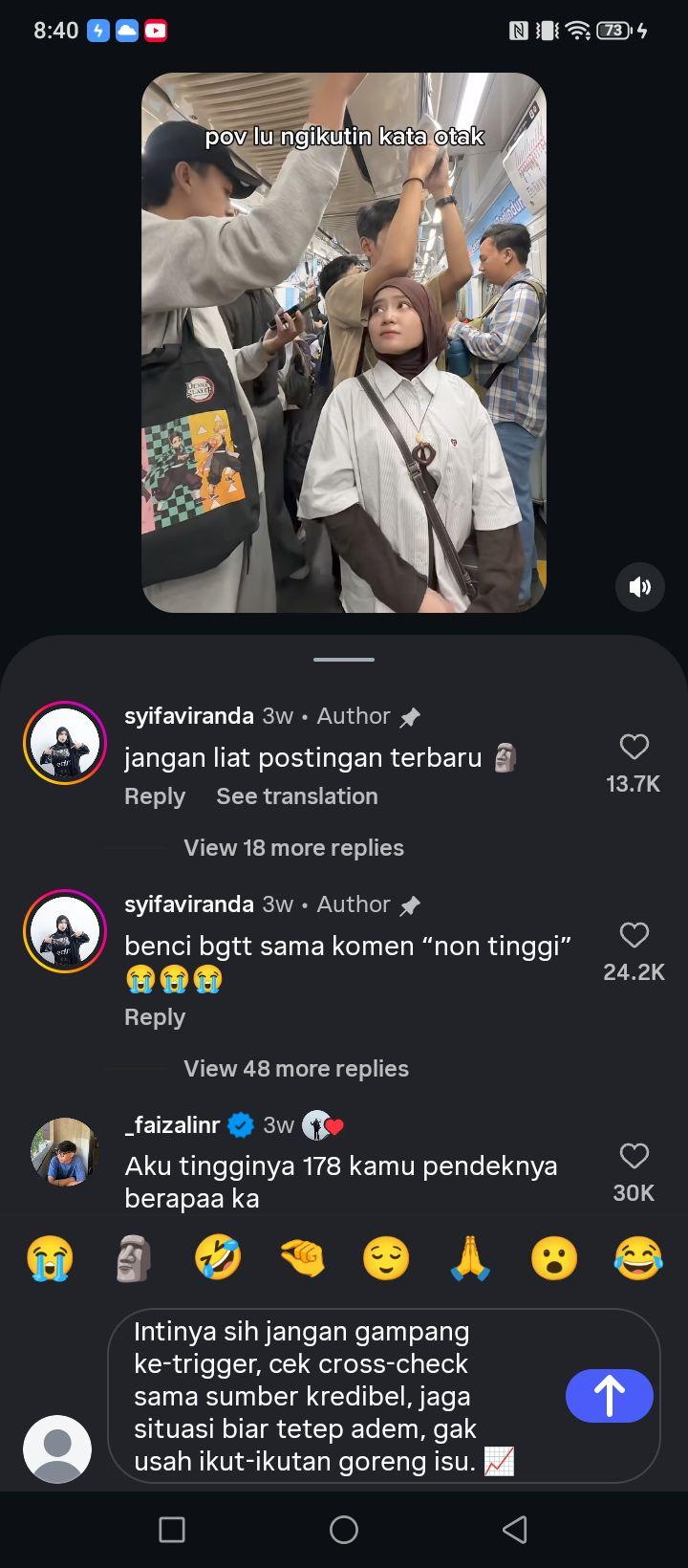View 48 more replies

tap(296, 1069)
